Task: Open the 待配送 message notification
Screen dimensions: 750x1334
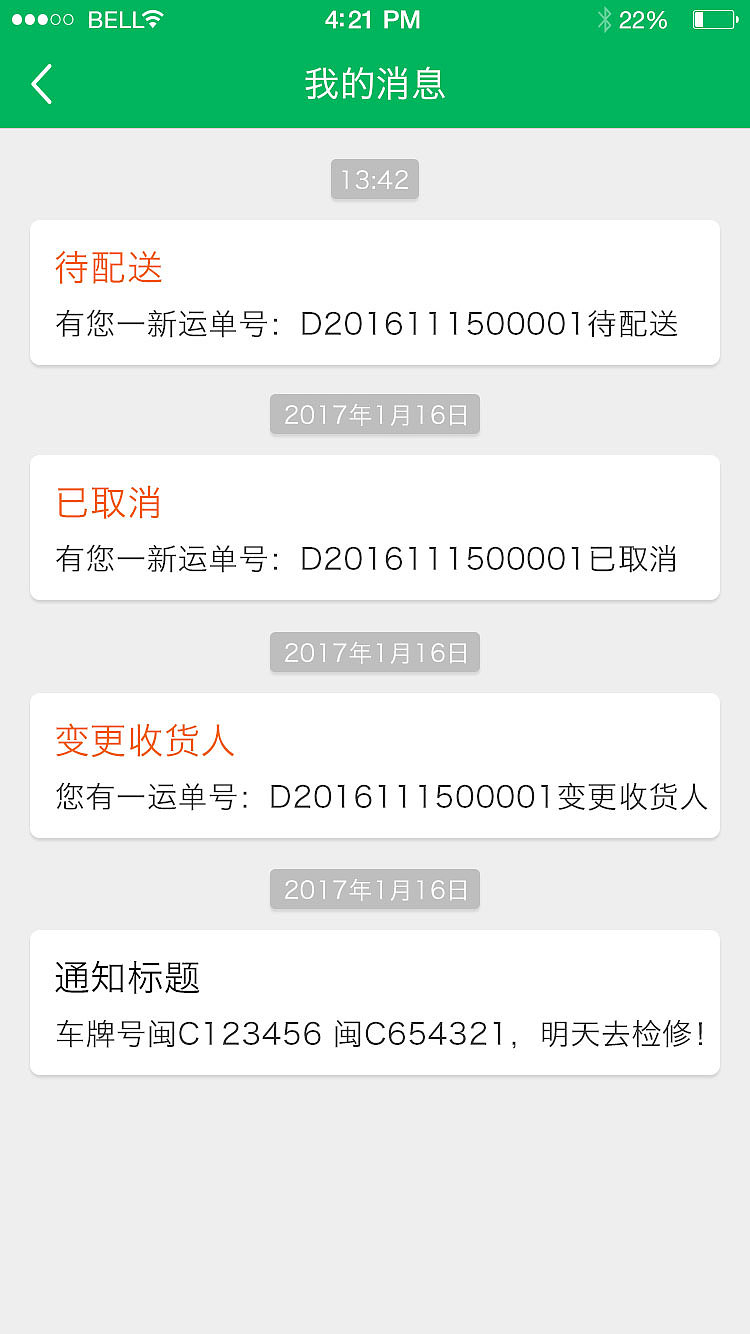Action: click(375, 292)
